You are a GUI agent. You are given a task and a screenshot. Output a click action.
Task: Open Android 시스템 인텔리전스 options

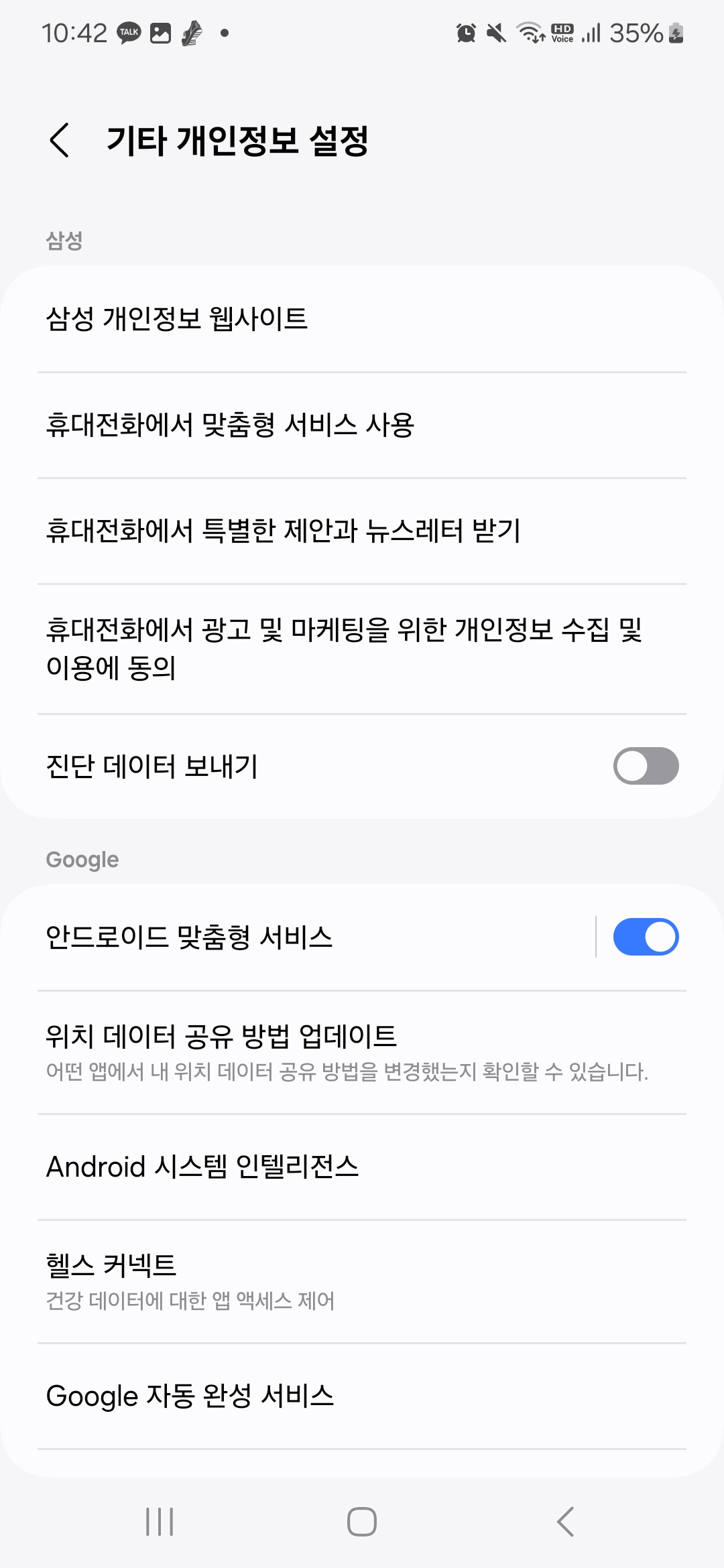[362, 1165]
